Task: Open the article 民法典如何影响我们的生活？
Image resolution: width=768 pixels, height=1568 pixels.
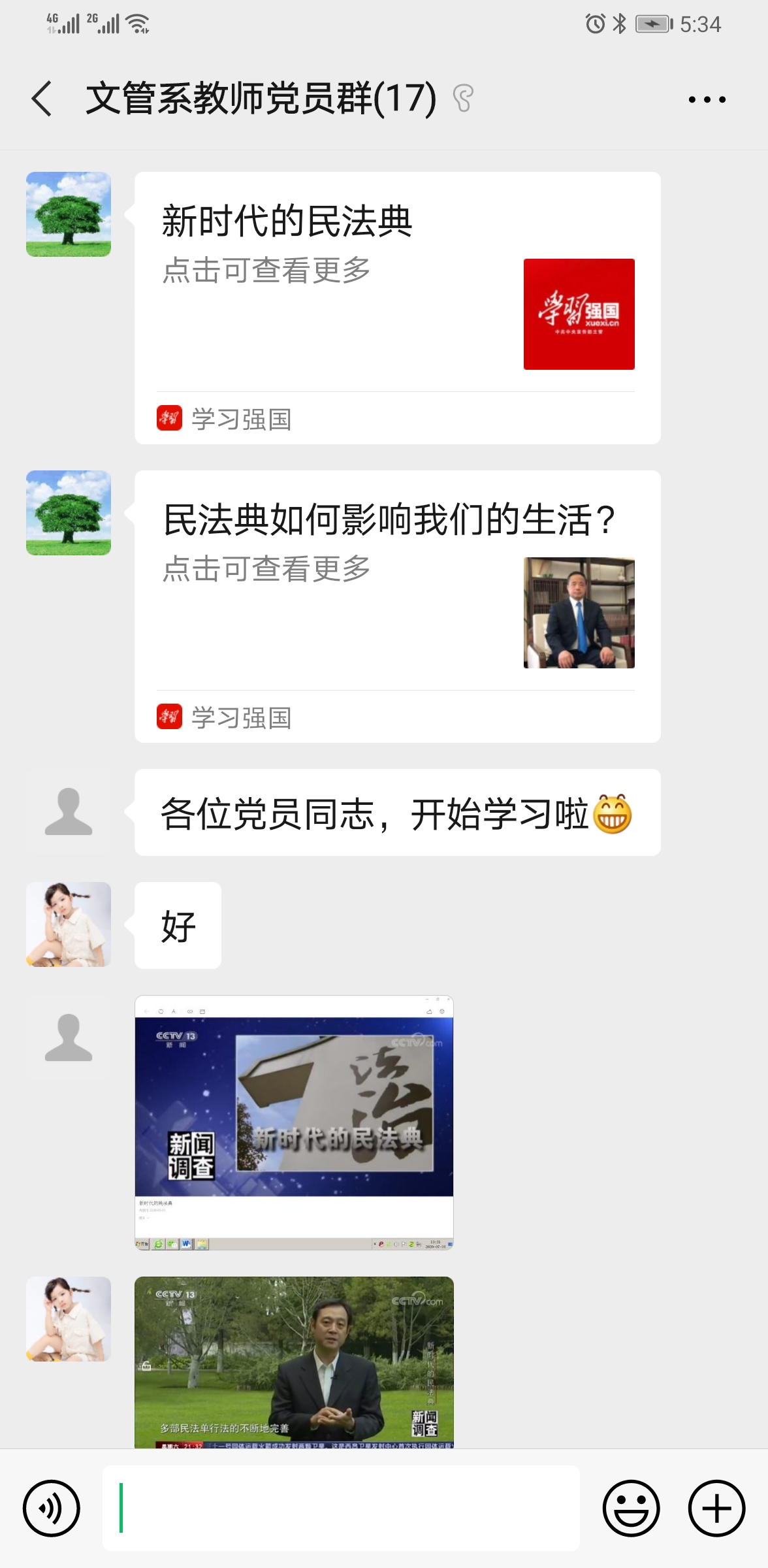Action: pyautogui.click(x=397, y=606)
